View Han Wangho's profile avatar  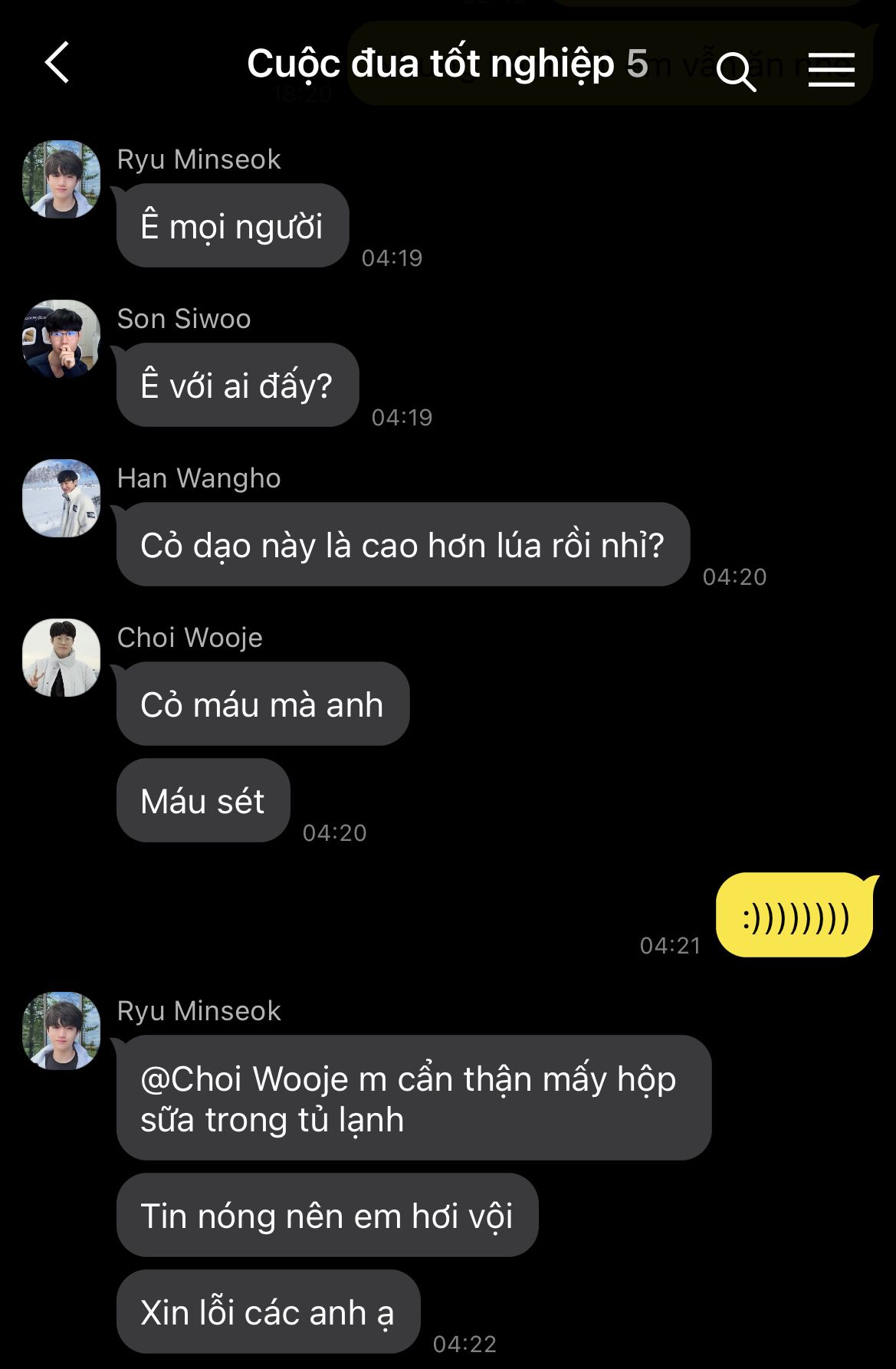[61, 498]
